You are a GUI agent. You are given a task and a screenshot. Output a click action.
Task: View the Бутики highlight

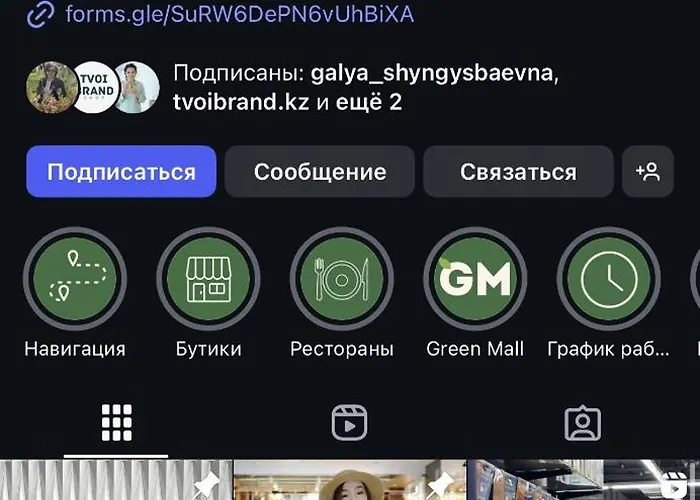[209, 279]
